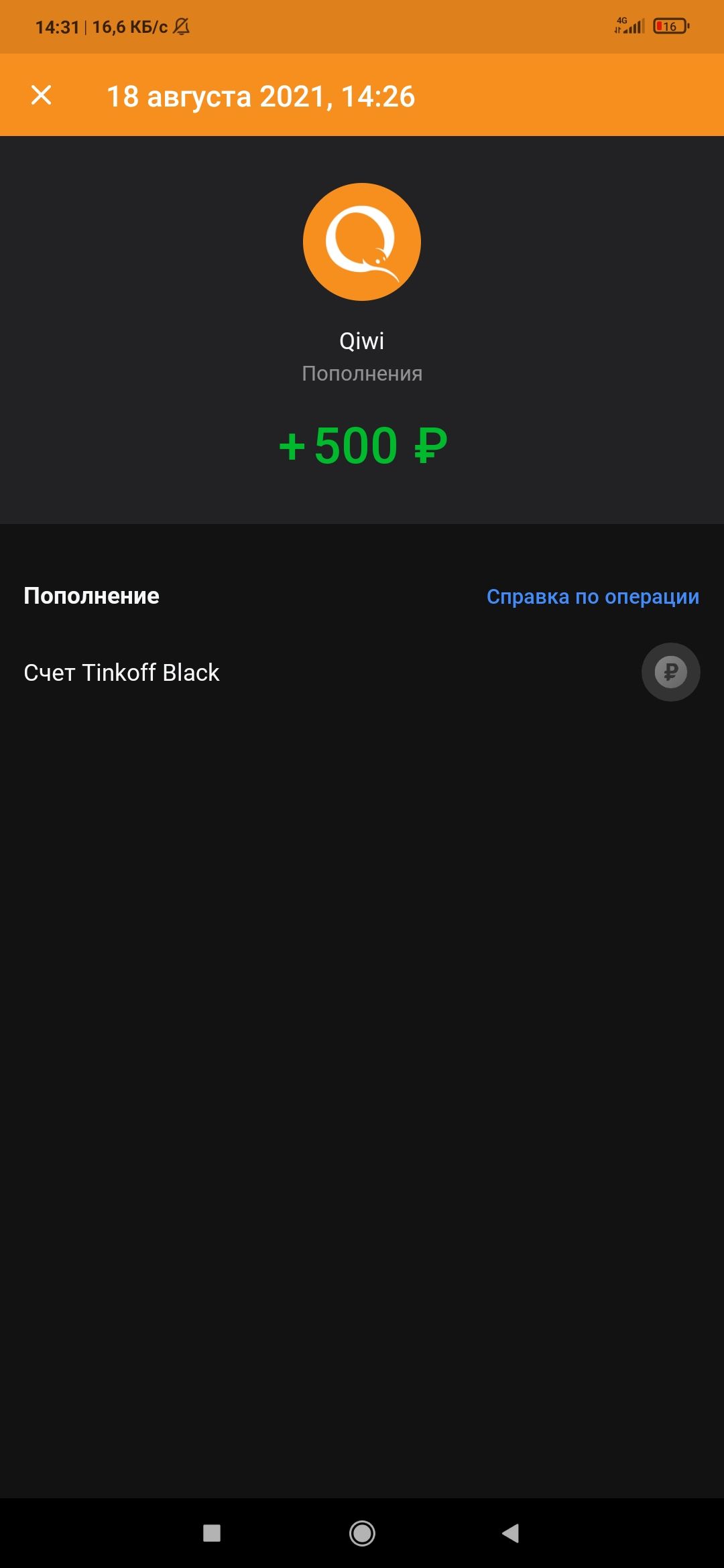Tap the Qiwi merchant logo
This screenshot has height=1568, width=724.
click(x=362, y=242)
